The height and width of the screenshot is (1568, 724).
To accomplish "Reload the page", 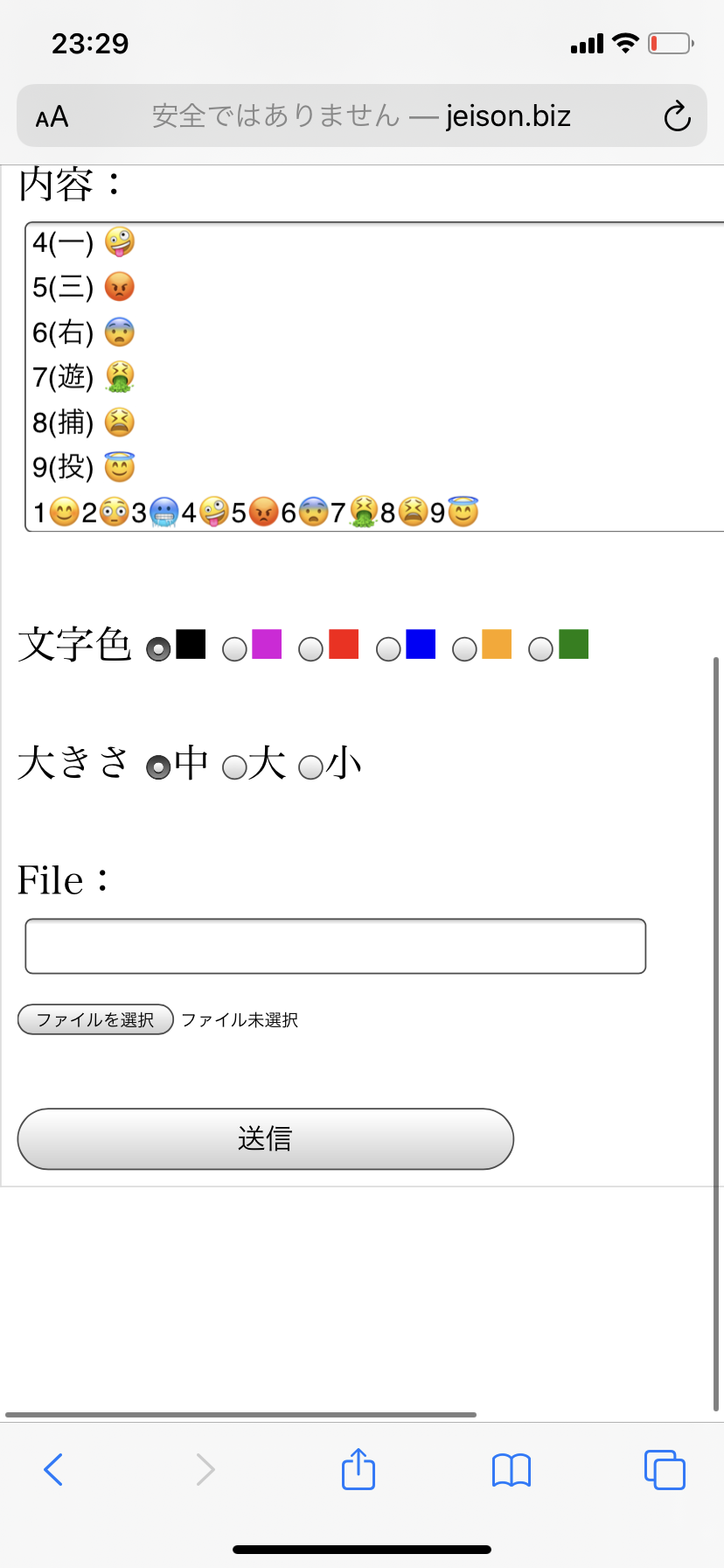I will tap(677, 116).
